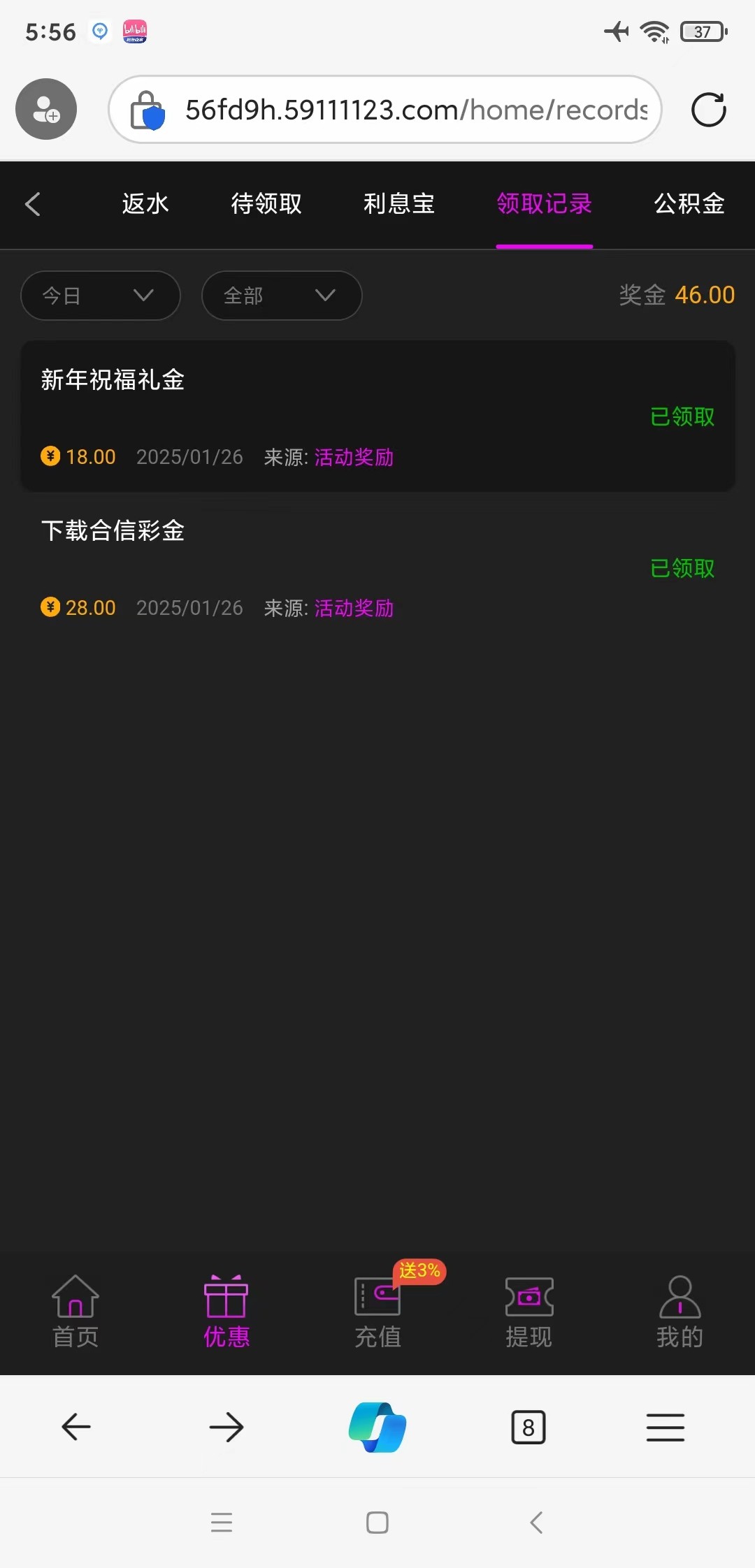The width and height of the screenshot is (755, 1568).
Task: Switch to the 返水 tab
Action: [x=145, y=204]
